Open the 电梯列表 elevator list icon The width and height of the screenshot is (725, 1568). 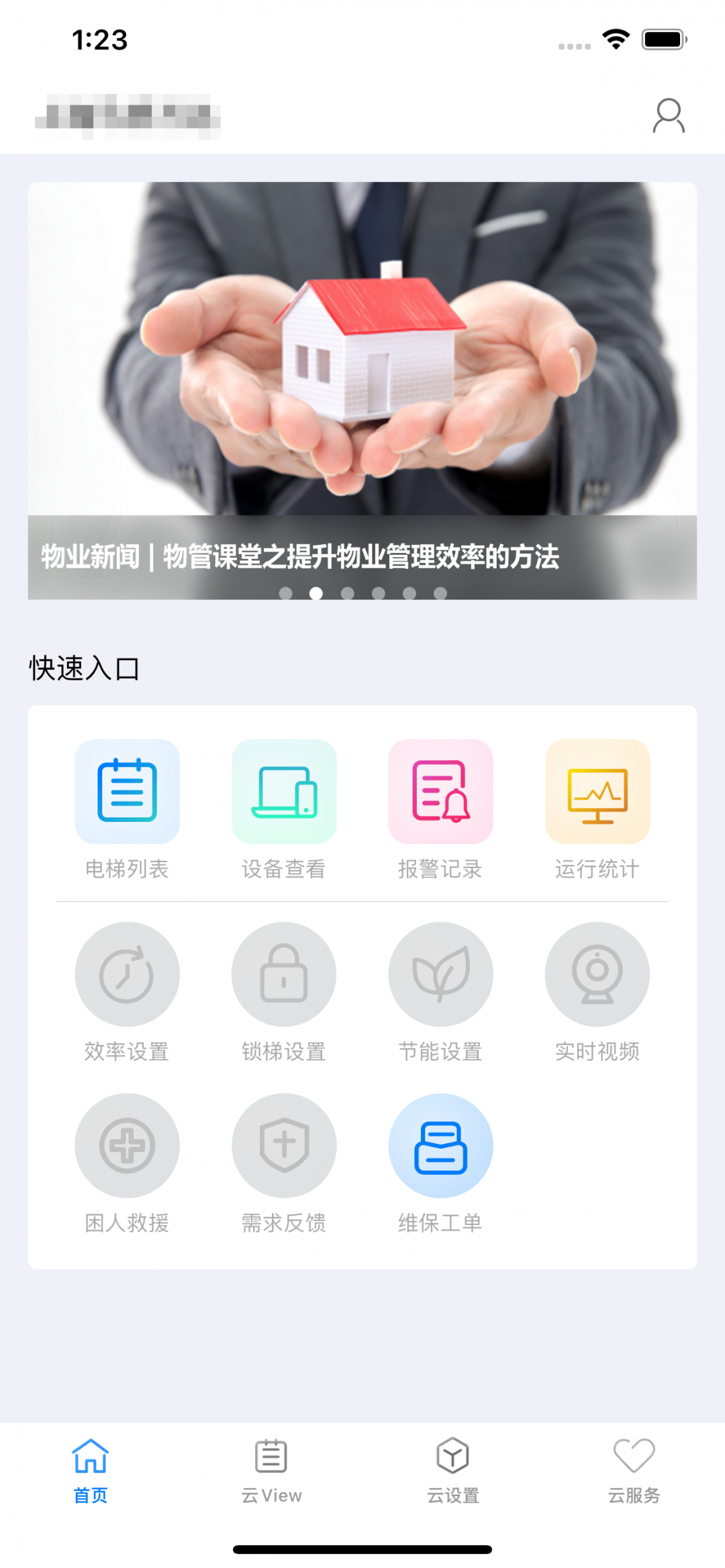point(127,792)
